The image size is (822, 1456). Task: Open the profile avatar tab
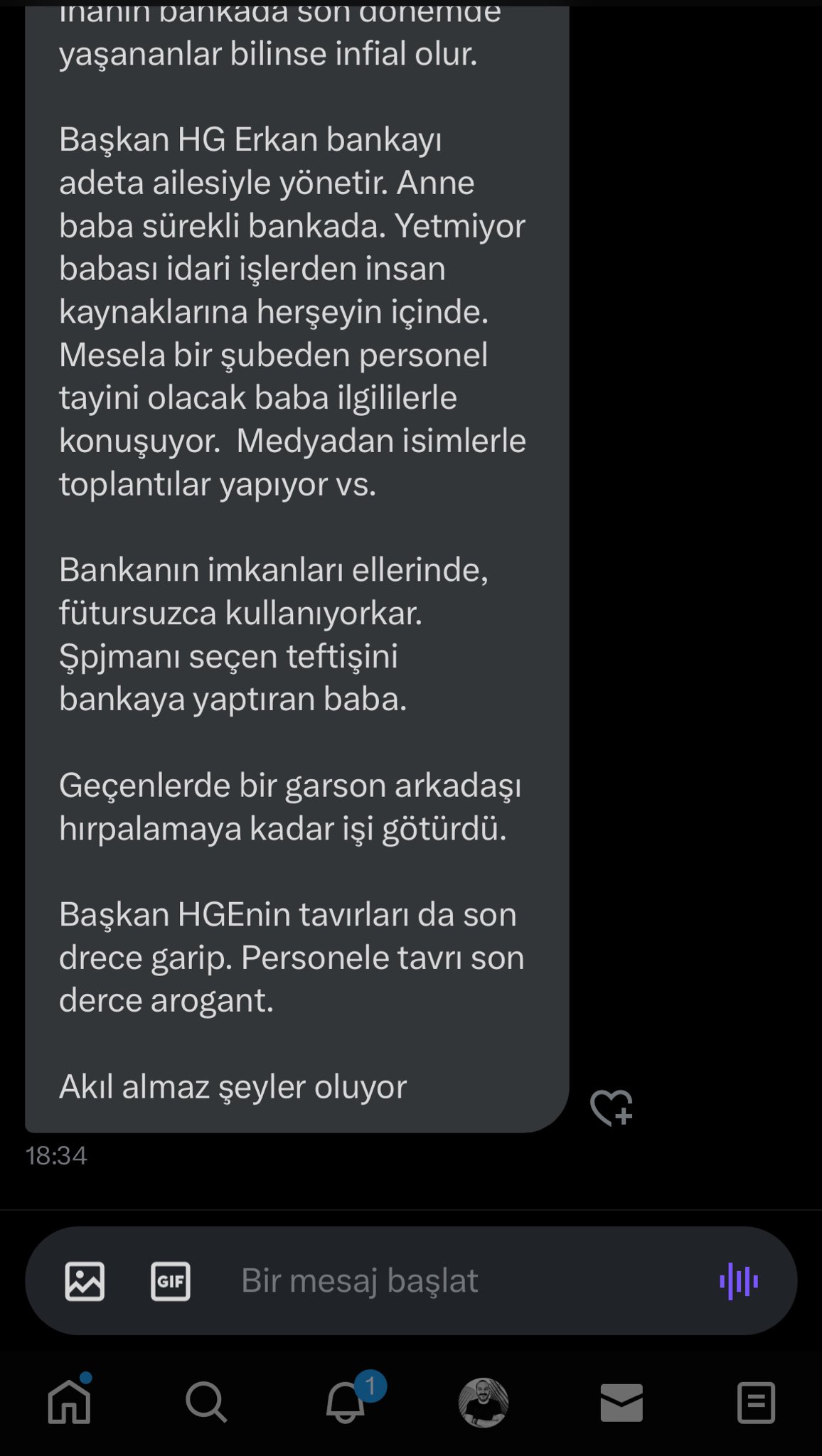tap(484, 1402)
